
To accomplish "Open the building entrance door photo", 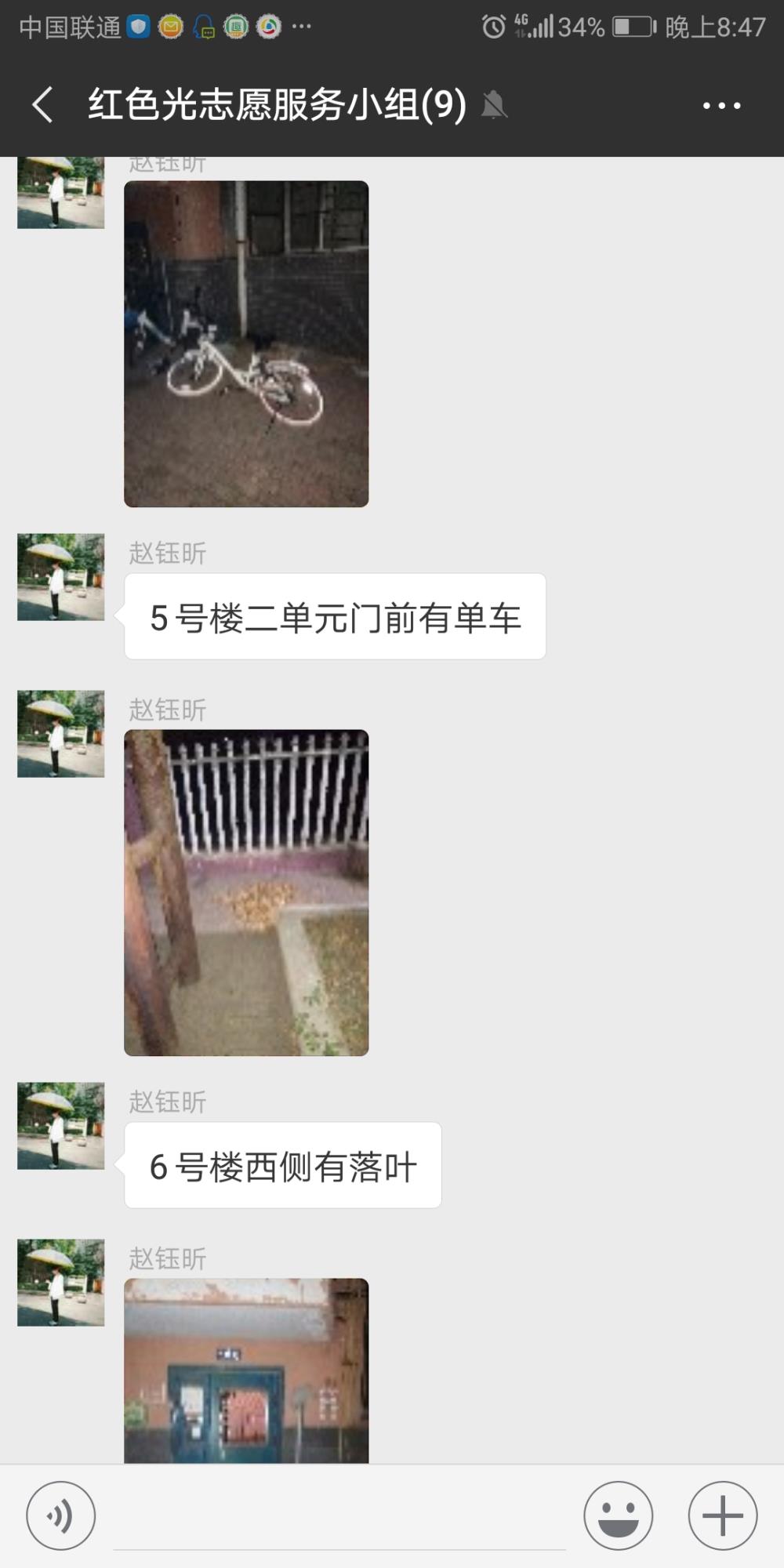I will (x=246, y=1370).
